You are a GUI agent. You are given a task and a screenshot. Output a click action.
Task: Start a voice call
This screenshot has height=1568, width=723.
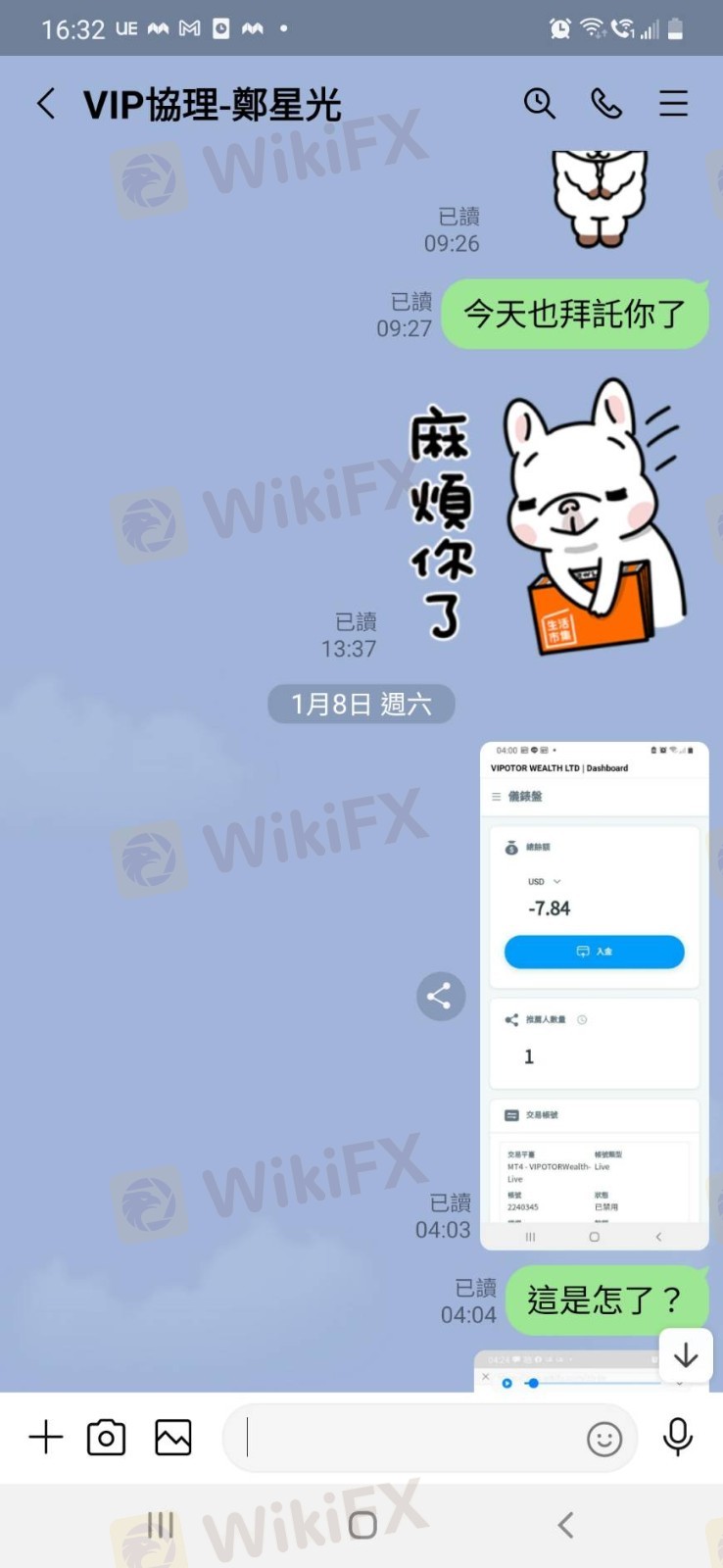(x=605, y=103)
